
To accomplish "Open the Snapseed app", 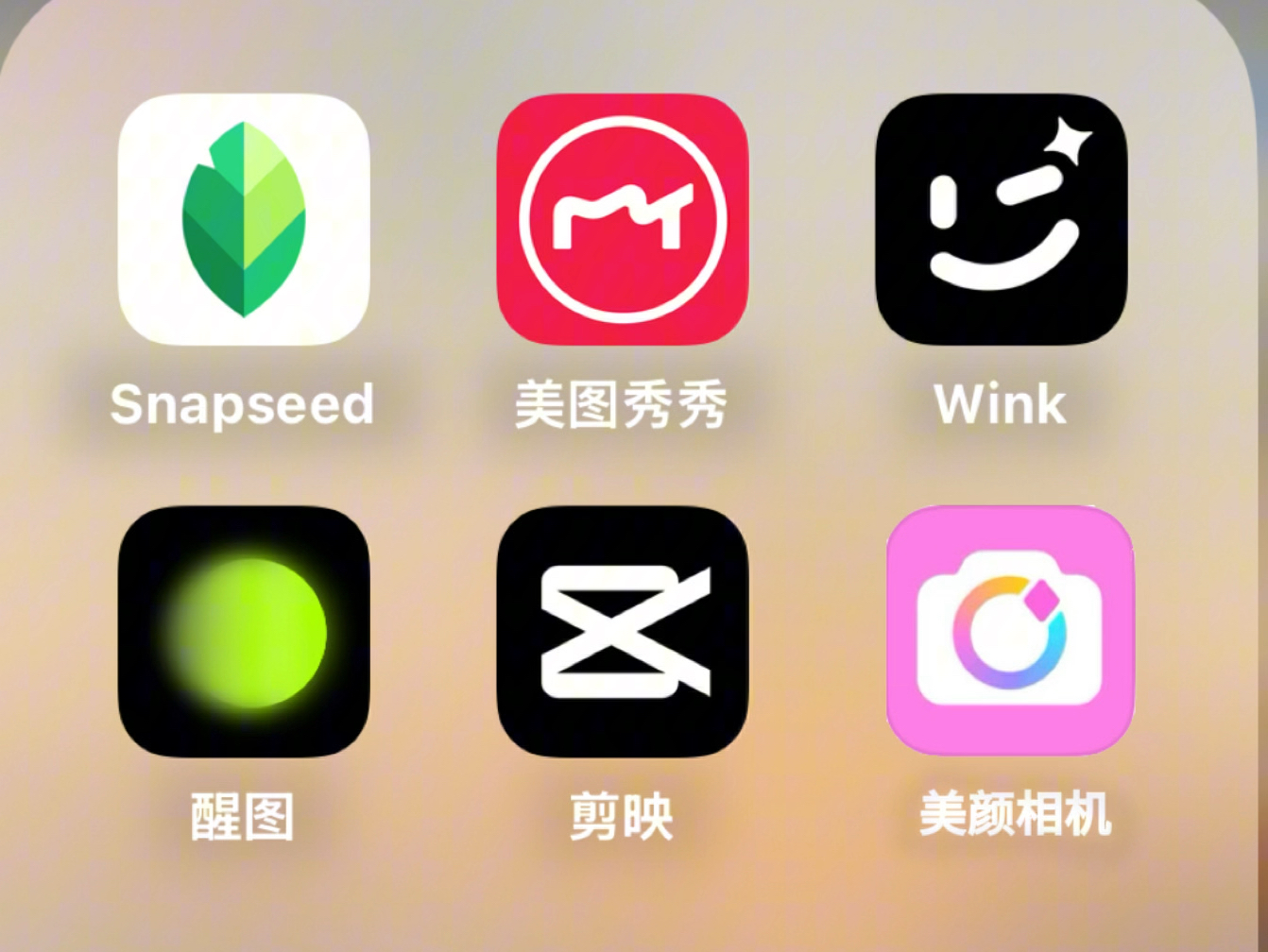I will [x=244, y=219].
